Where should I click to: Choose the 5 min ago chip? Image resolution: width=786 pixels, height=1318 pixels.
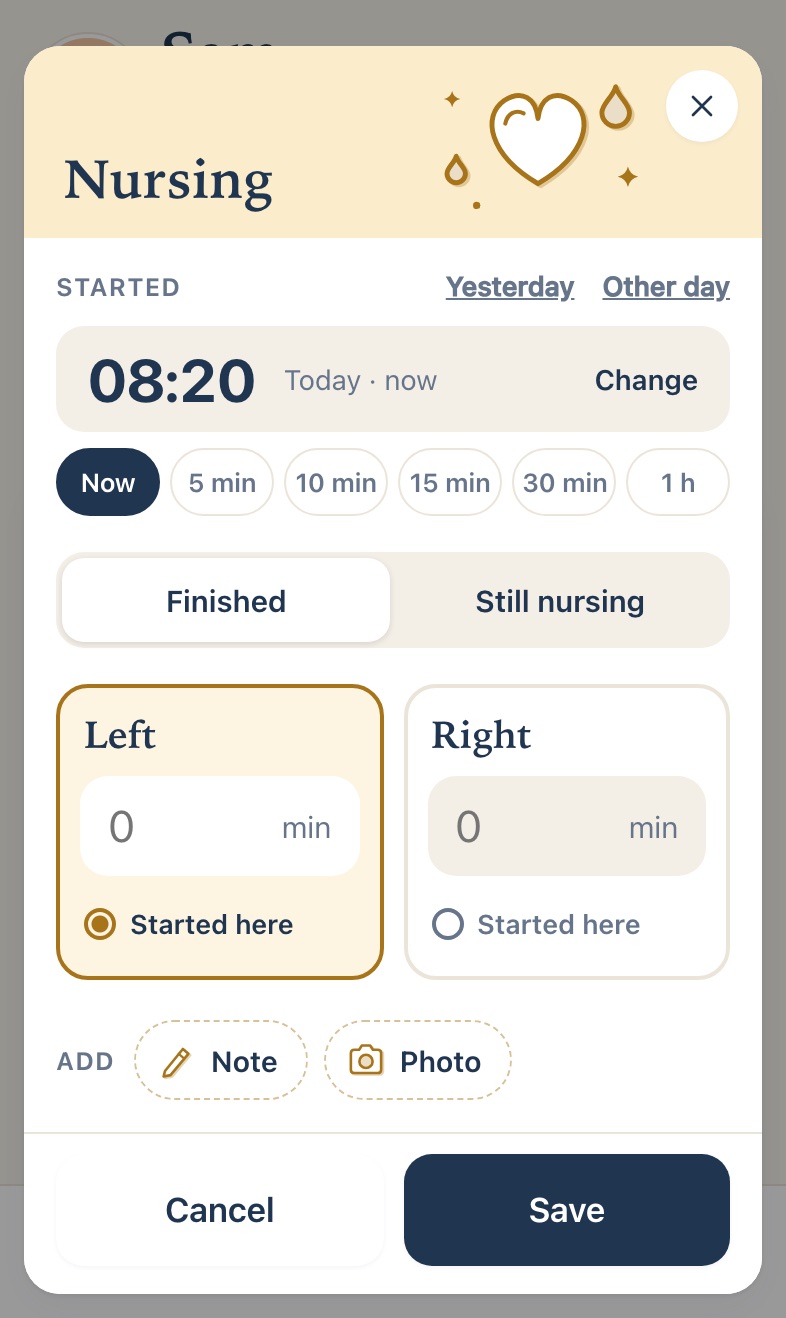[222, 482]
